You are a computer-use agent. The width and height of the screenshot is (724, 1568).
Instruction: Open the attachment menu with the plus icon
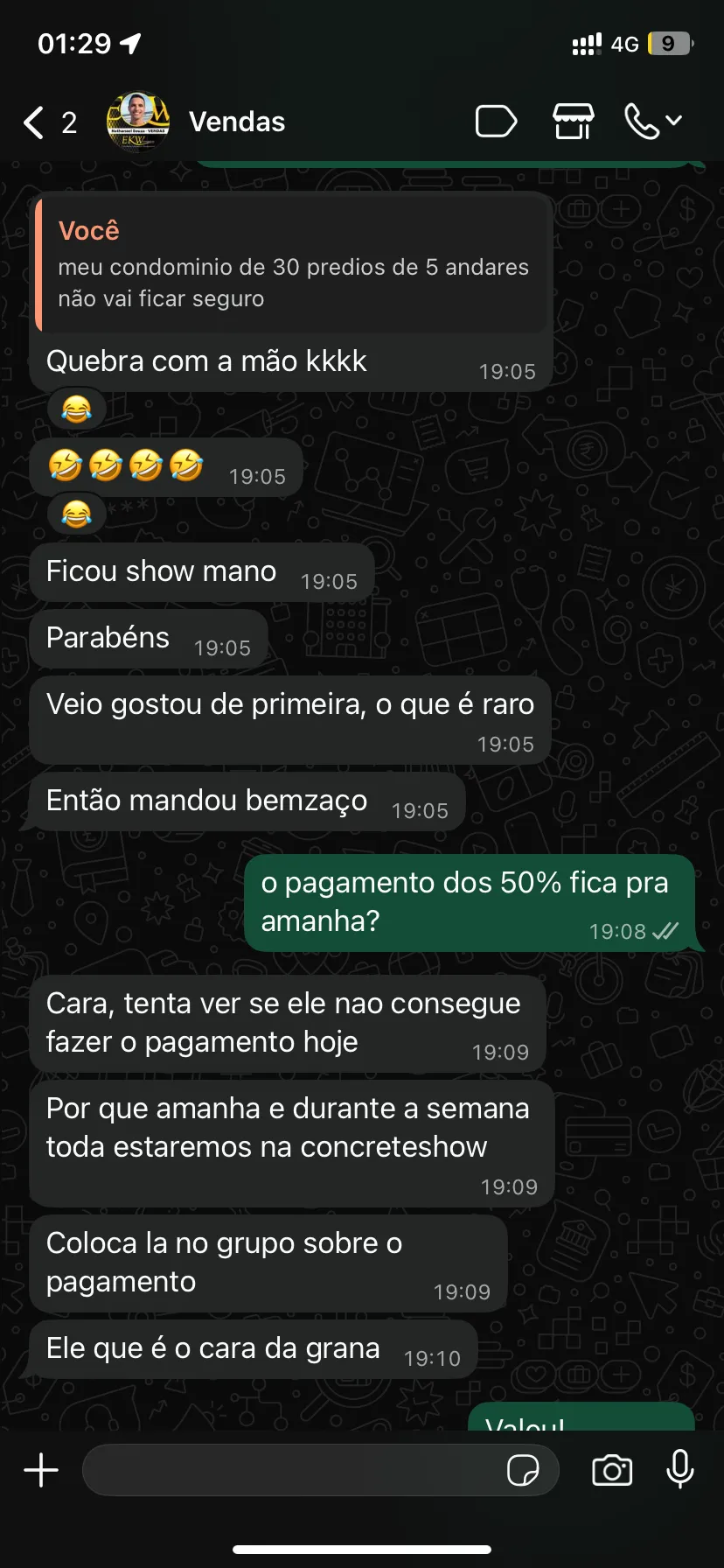pyautogui.click(x=39, y=1470)
